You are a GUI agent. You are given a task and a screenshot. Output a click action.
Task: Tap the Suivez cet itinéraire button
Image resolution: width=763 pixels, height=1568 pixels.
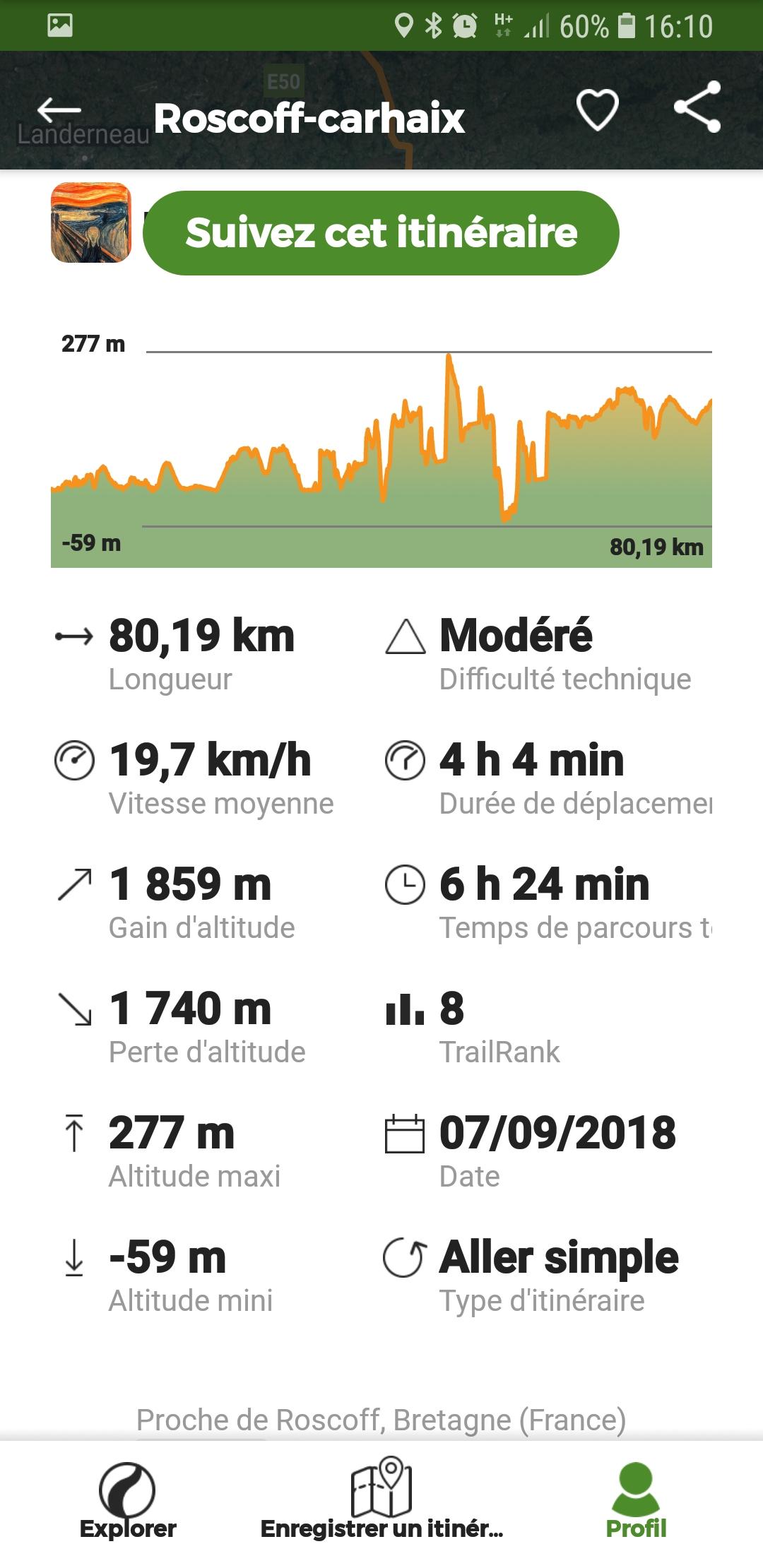point(381,233)
